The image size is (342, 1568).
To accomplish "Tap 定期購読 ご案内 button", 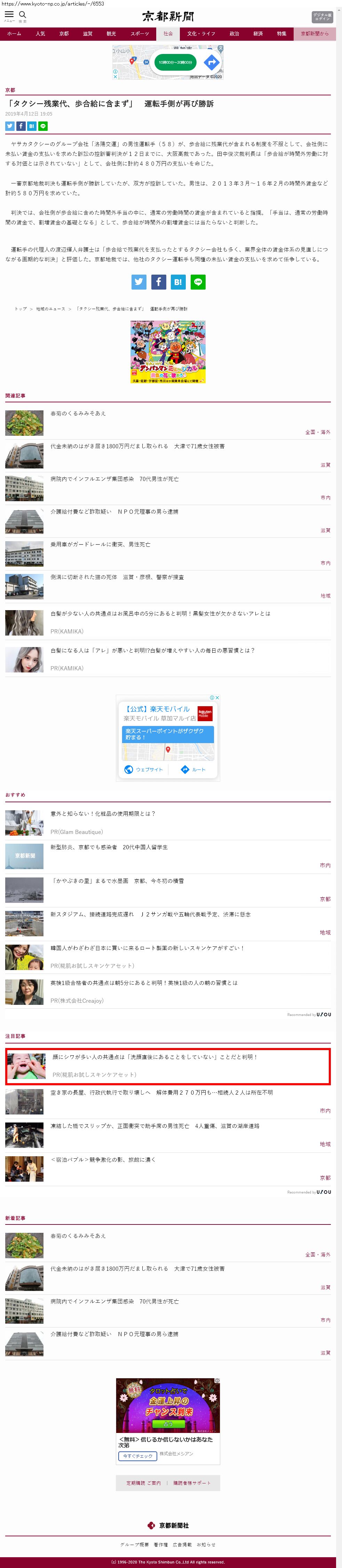I will tap(144, 1483).
